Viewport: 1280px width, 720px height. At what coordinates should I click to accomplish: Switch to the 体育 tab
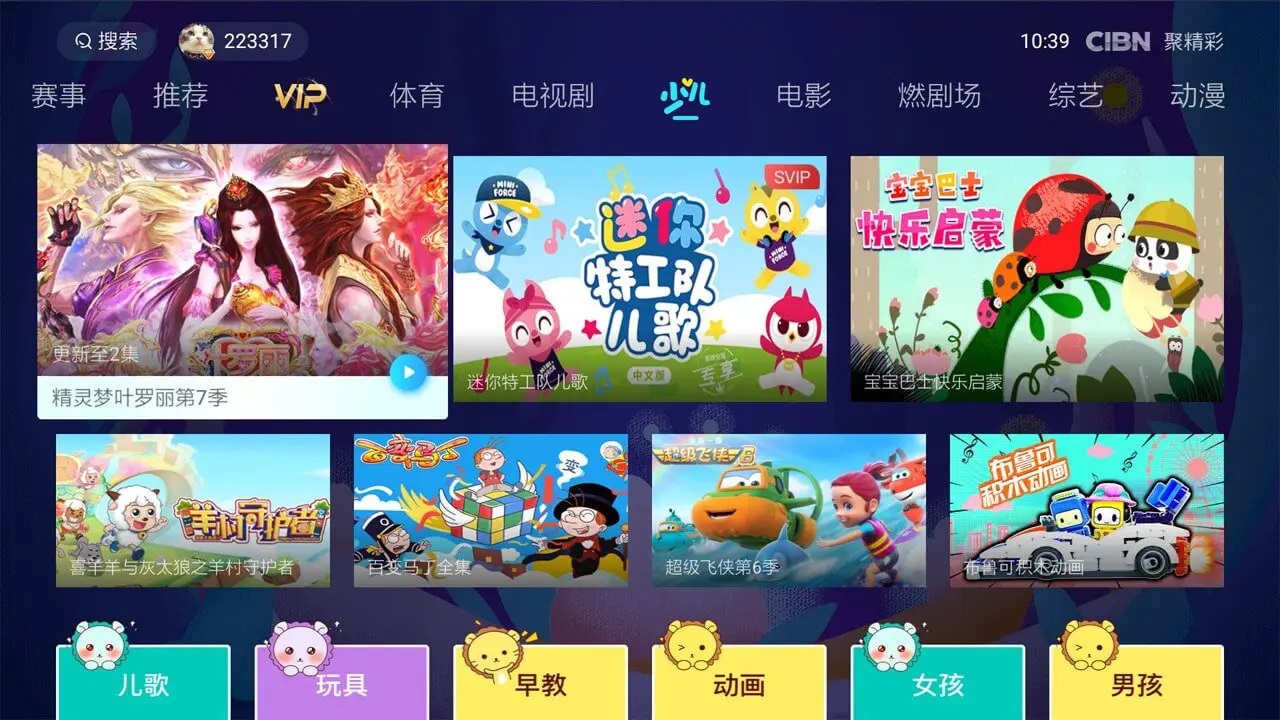click(417, 96)
